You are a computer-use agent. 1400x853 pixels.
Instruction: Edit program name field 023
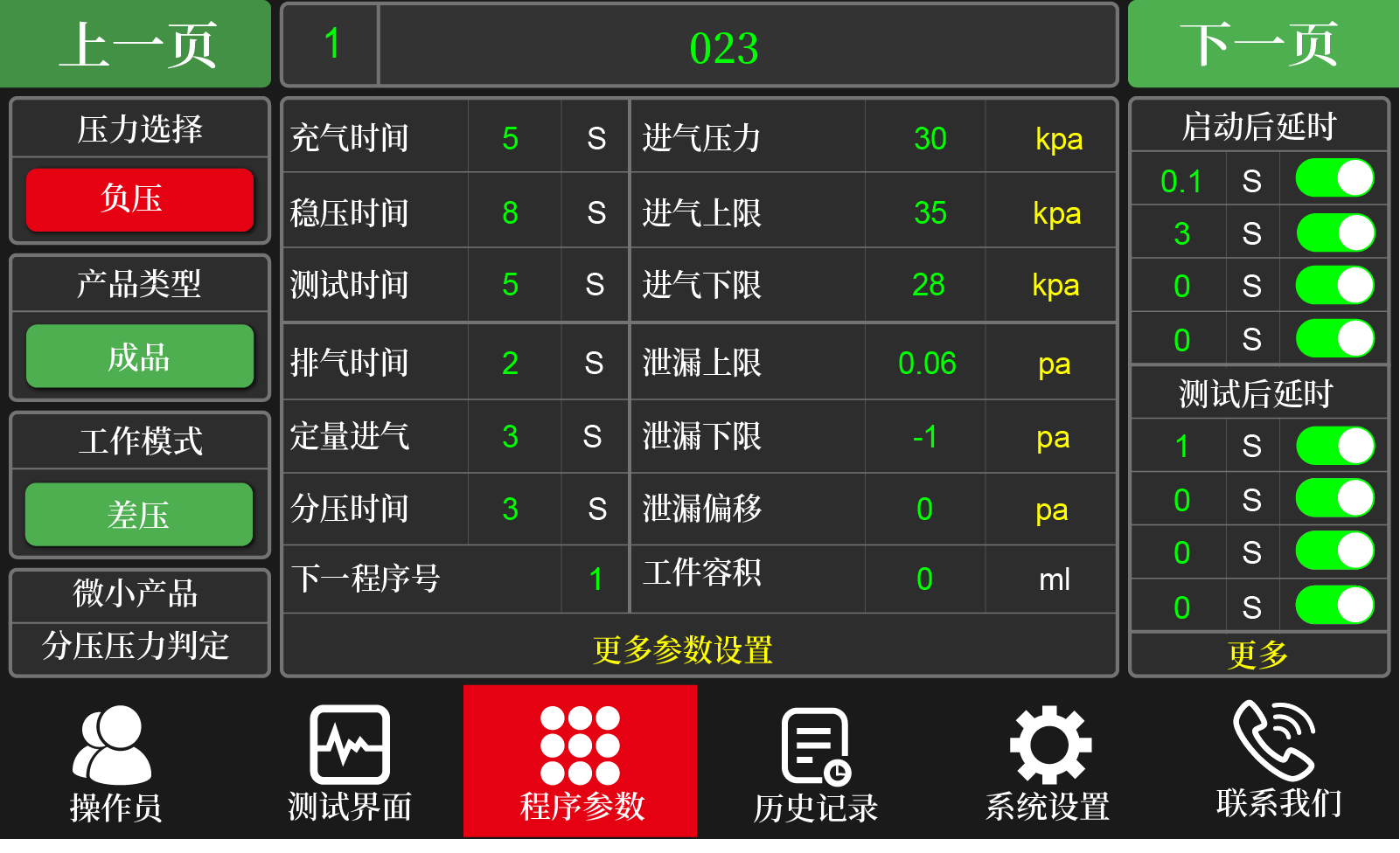[724, 47]
